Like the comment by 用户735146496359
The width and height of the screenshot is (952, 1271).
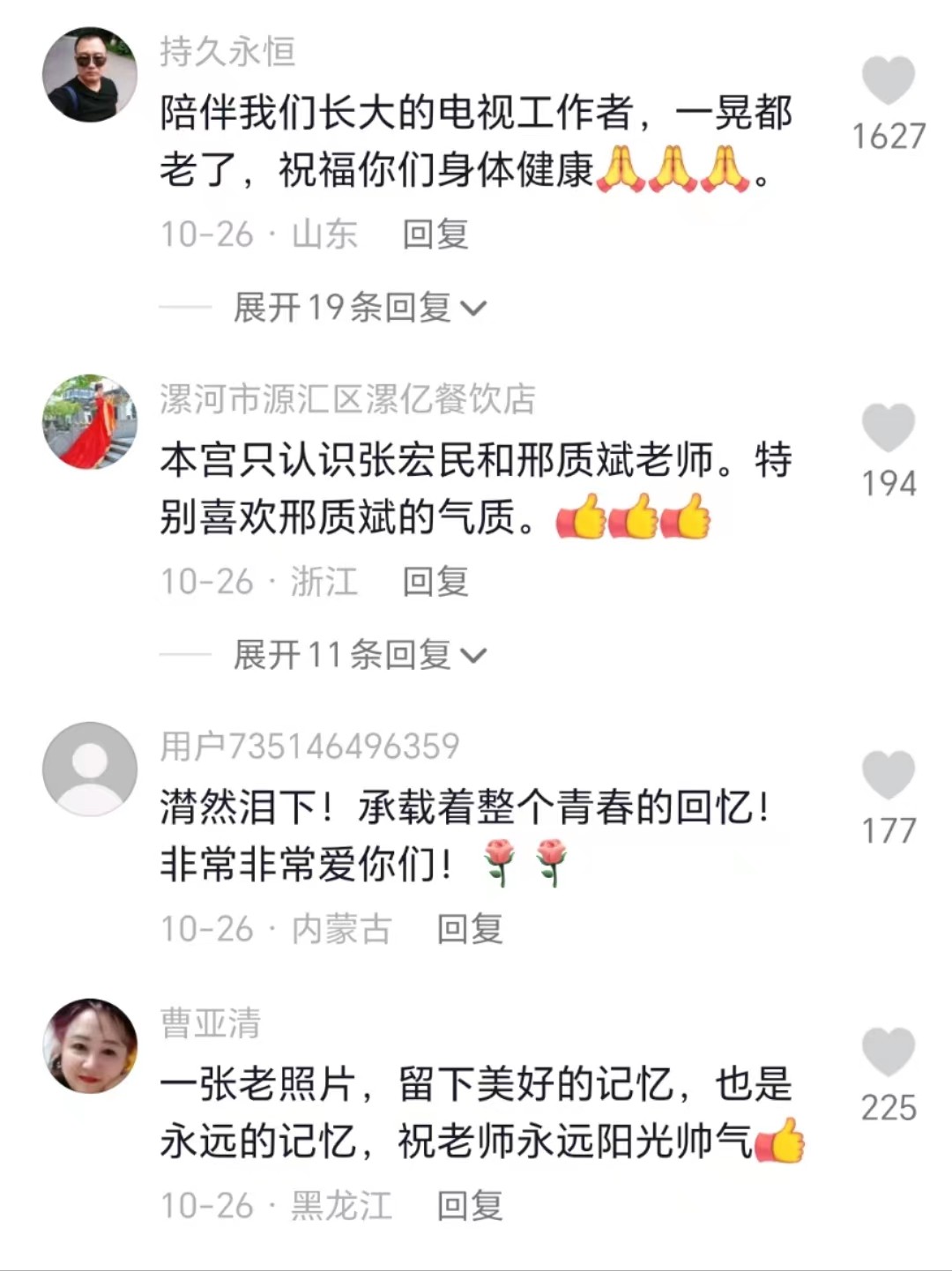(x=888, y=776)
